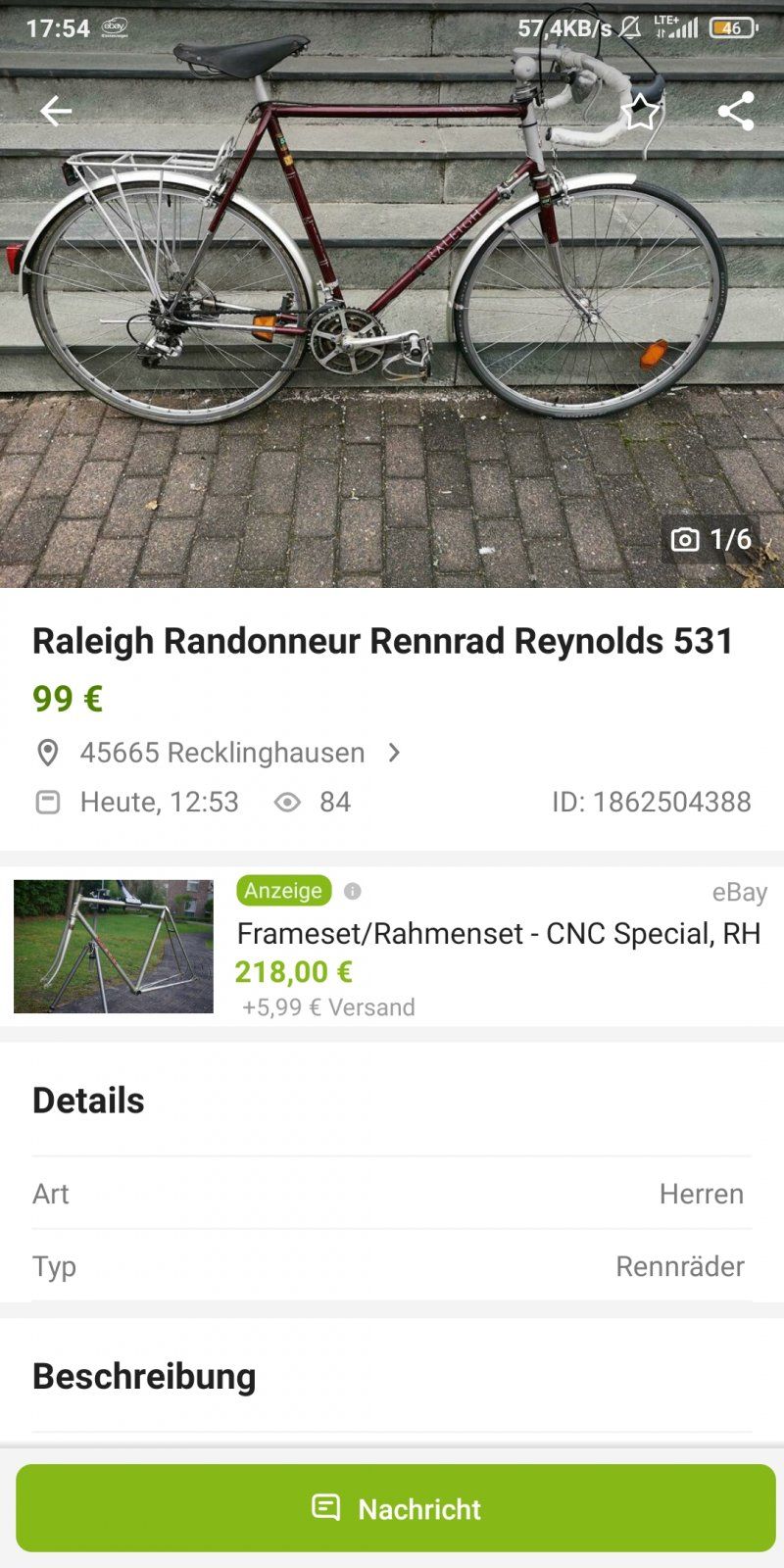
Task: Open the Raleigh bike photo gallery
Action: 392,323
